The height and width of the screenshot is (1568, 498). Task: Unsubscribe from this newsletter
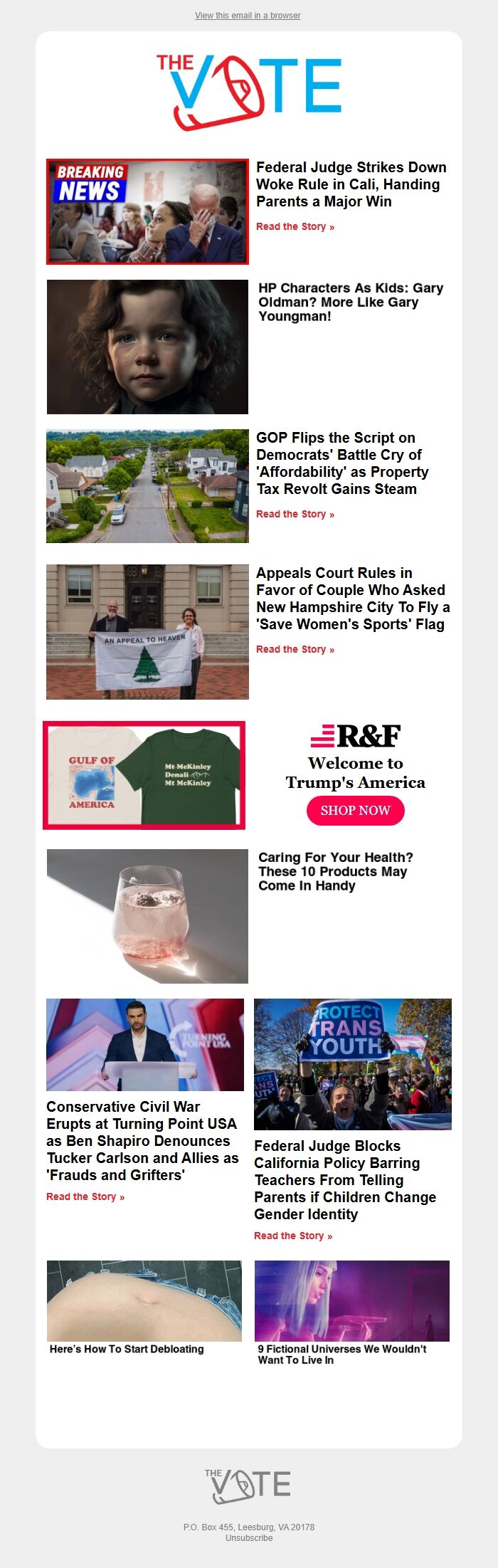click(249, 1537)
